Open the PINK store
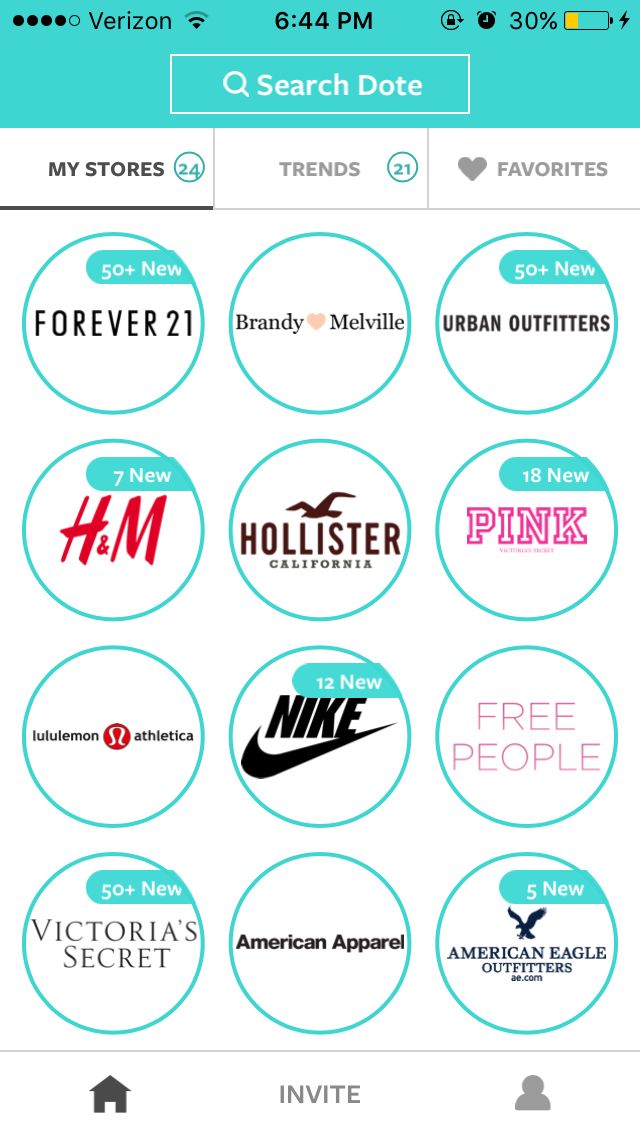Image resolution: width=640 pixels, height=1136 pixels. point(527,530)
